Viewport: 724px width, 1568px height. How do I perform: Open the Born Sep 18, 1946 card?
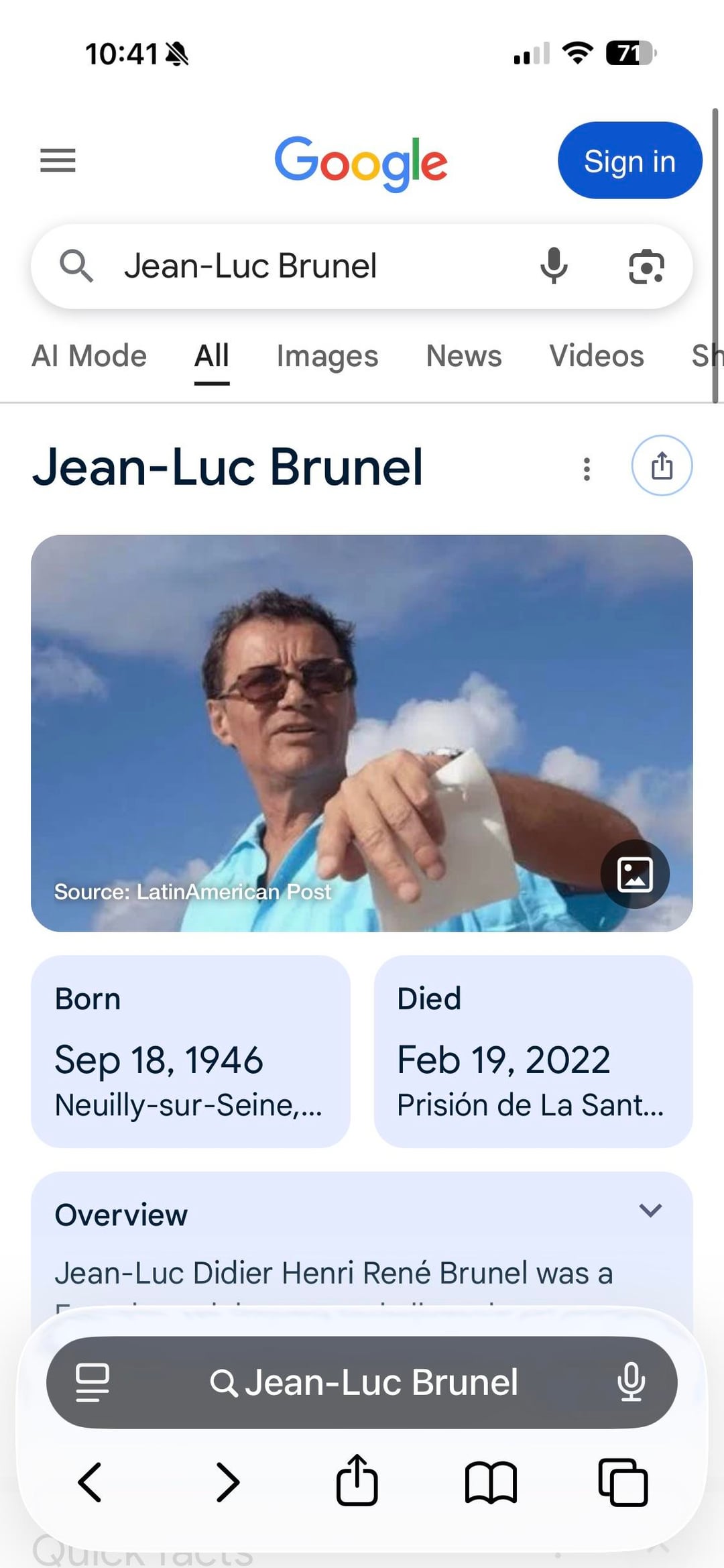pos(190,1052)
